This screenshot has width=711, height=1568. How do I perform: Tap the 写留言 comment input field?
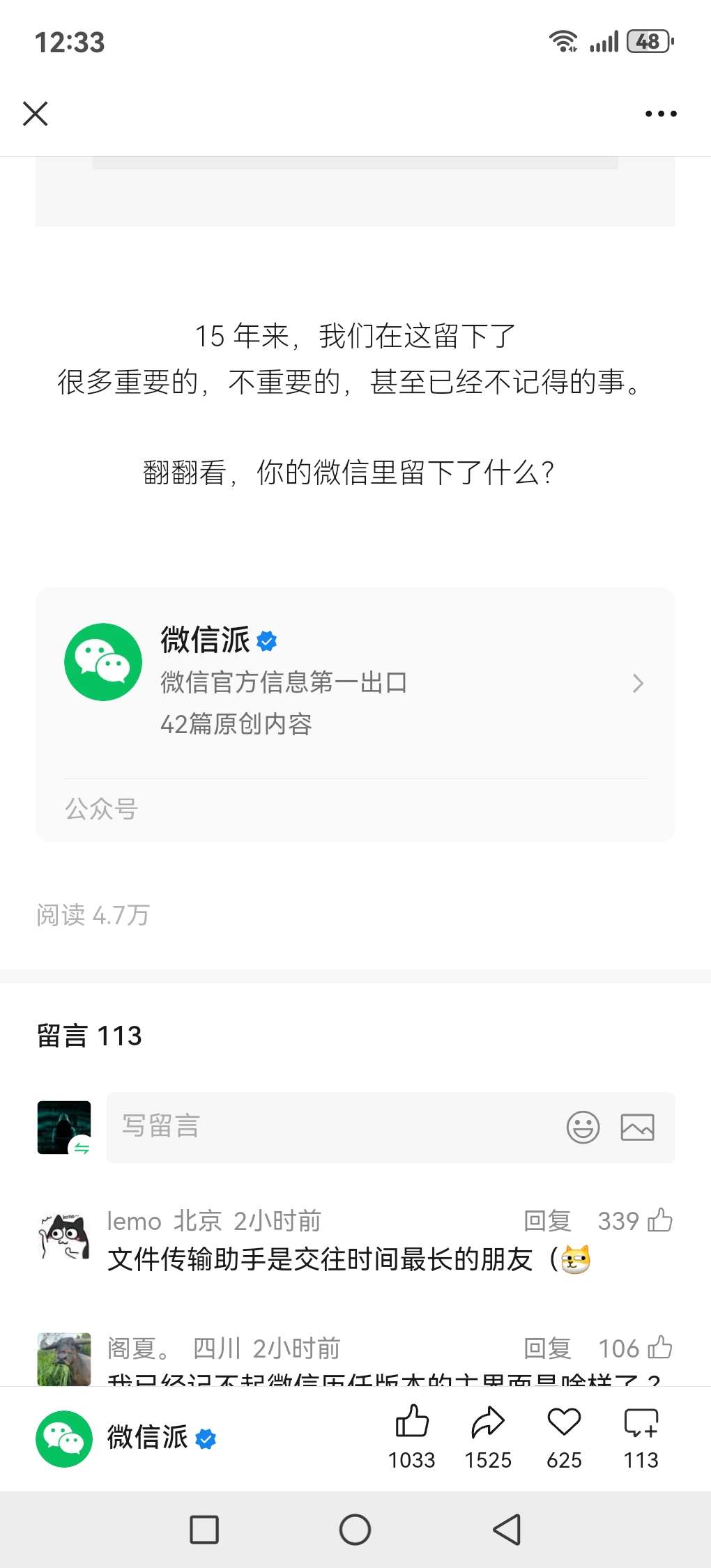point(335,1127)
